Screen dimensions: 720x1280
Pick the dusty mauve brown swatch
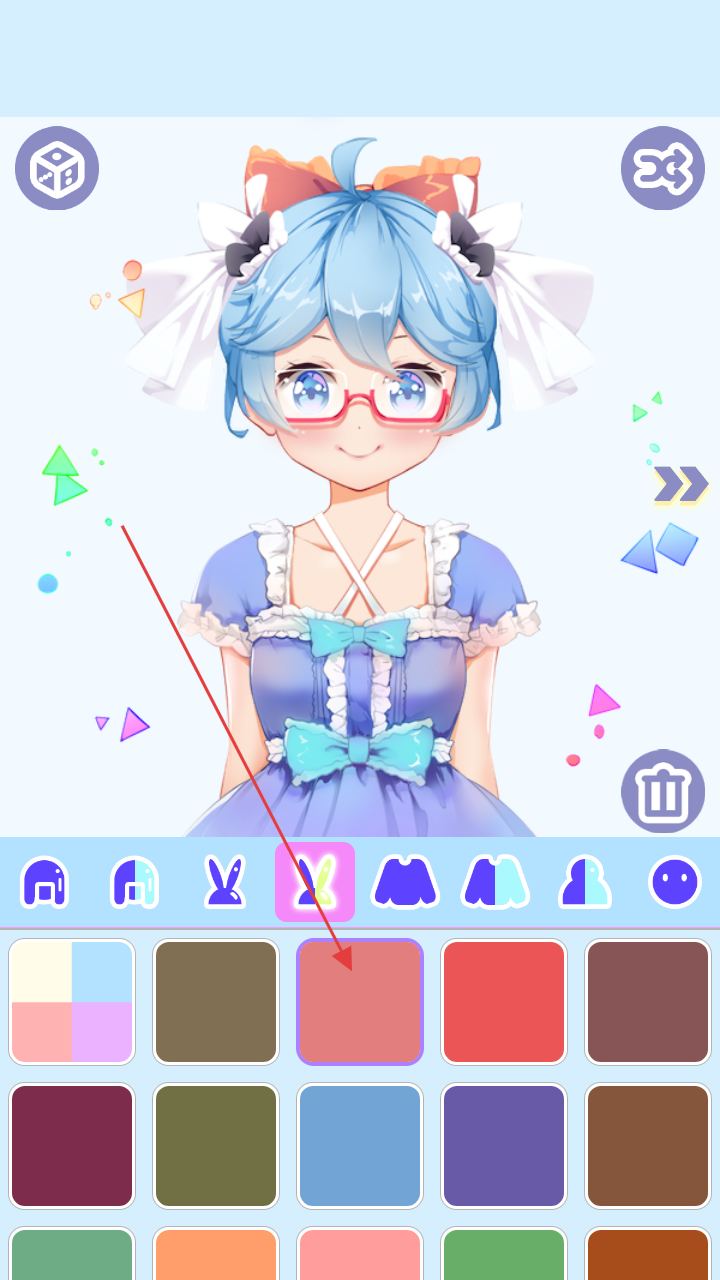pyautogui.click(x=648, y=1002)
